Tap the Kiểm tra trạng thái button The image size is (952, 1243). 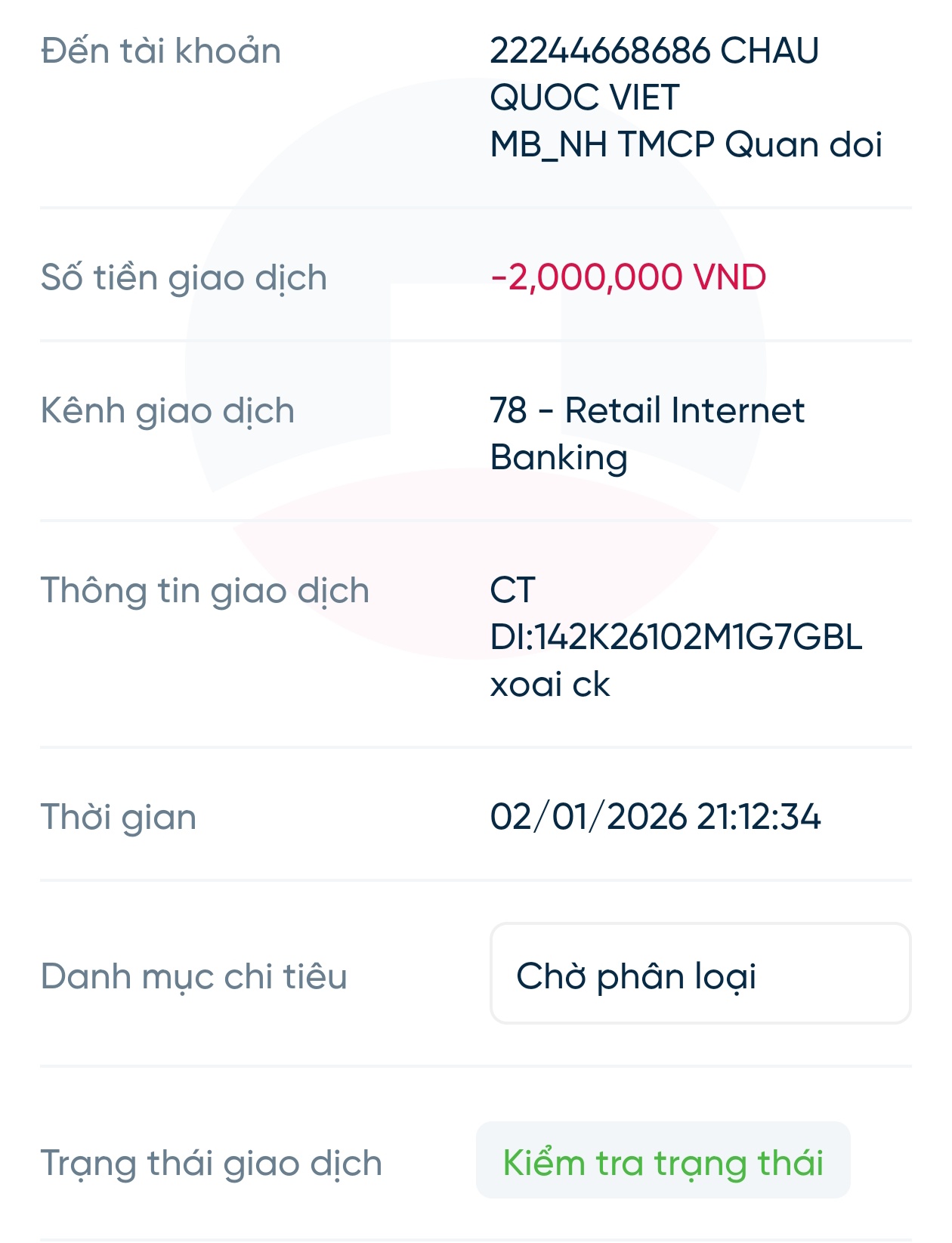click(663, 1161)
